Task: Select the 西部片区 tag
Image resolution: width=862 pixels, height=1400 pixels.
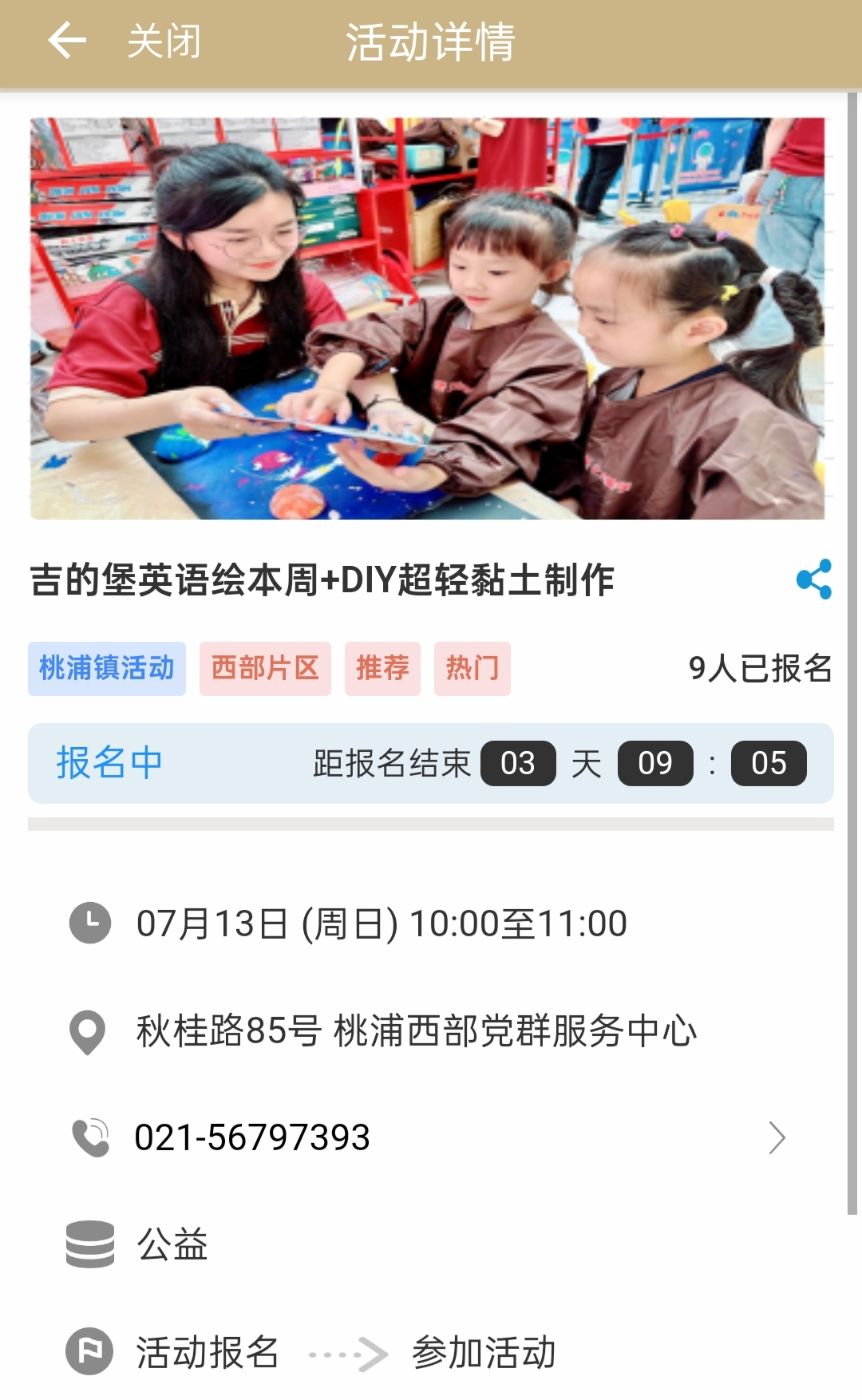Action: coord(265,669)
